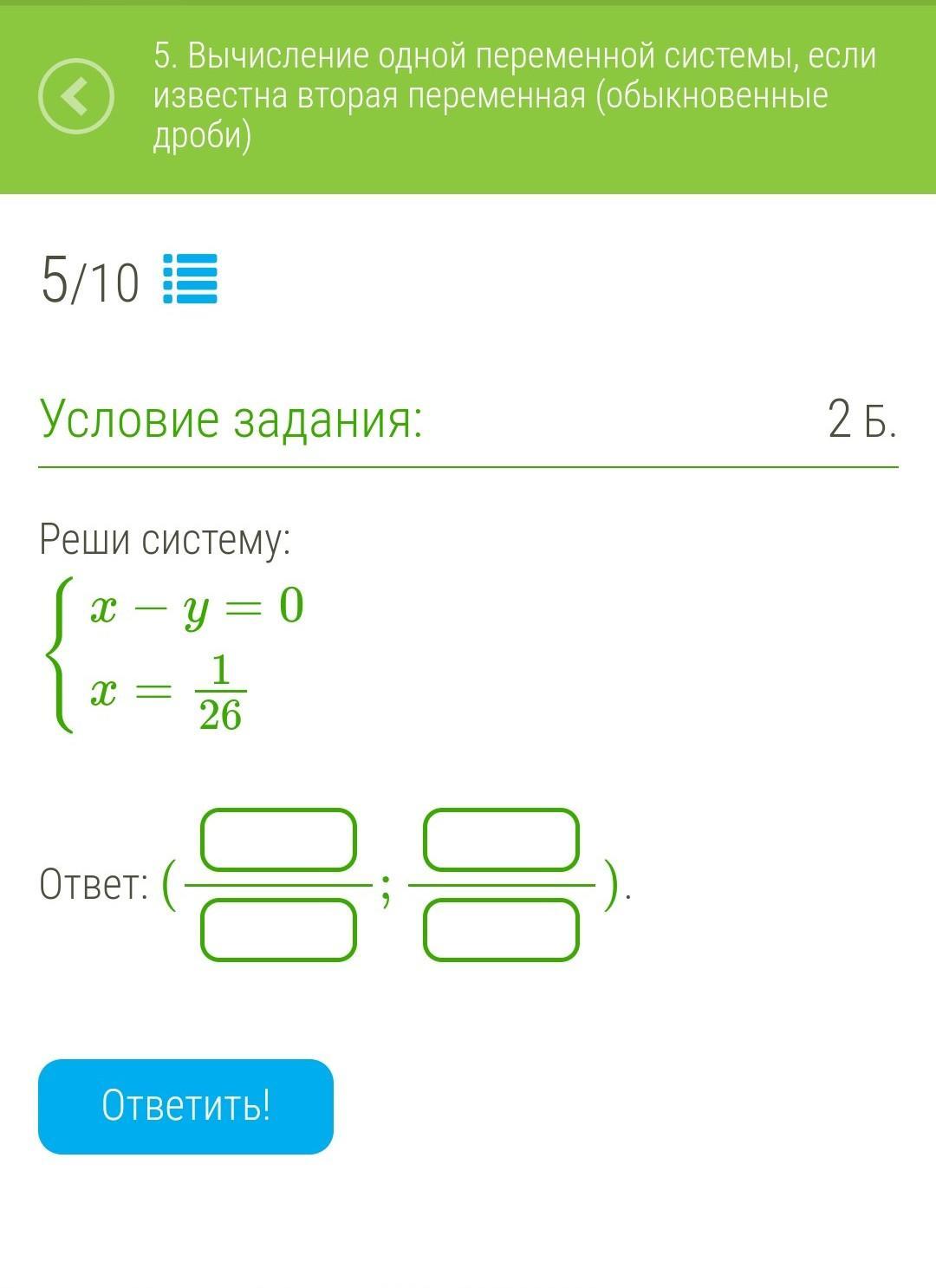Select the denominator field of the second fraction
The image size is (936, 1288).
(x=501, y=930)
